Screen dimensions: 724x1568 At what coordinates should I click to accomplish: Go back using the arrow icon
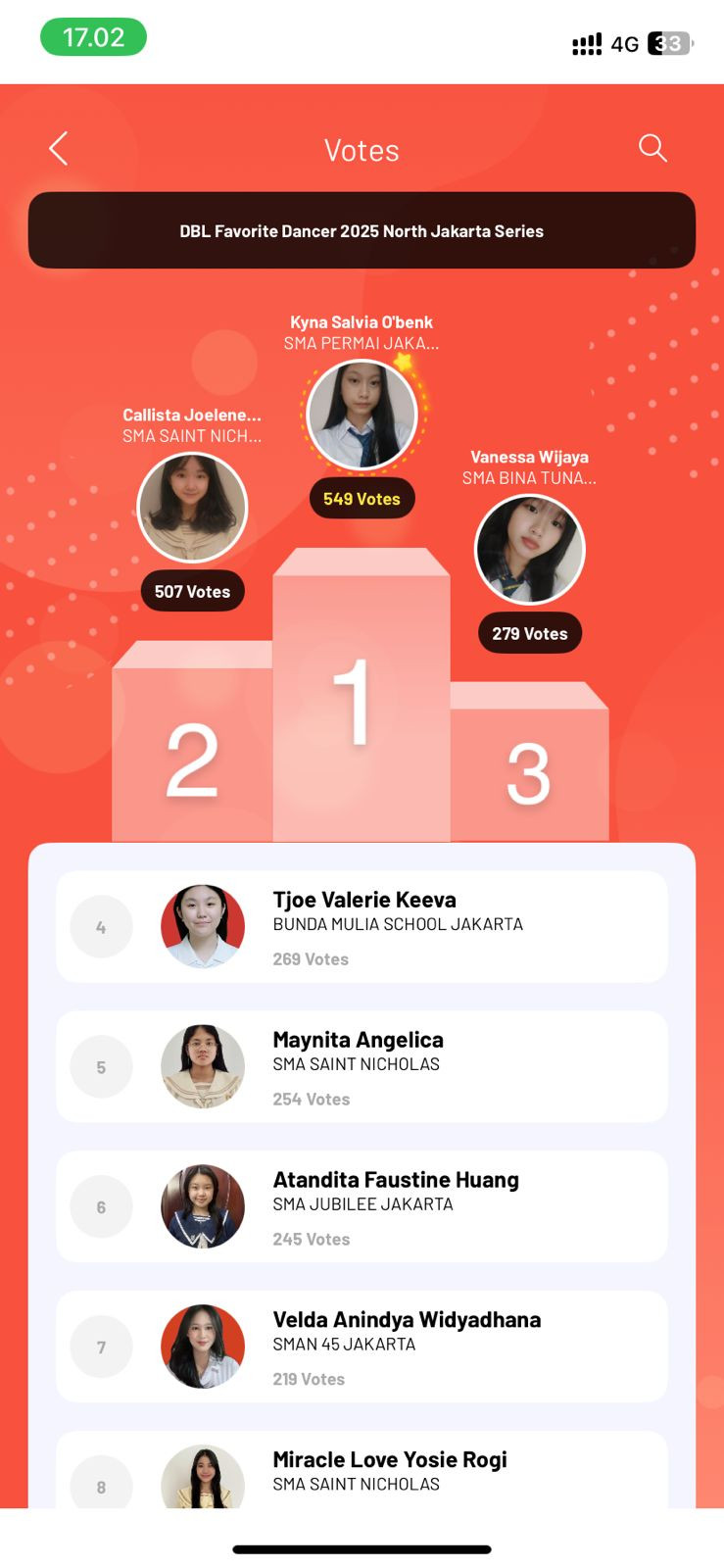click(59, 149)
